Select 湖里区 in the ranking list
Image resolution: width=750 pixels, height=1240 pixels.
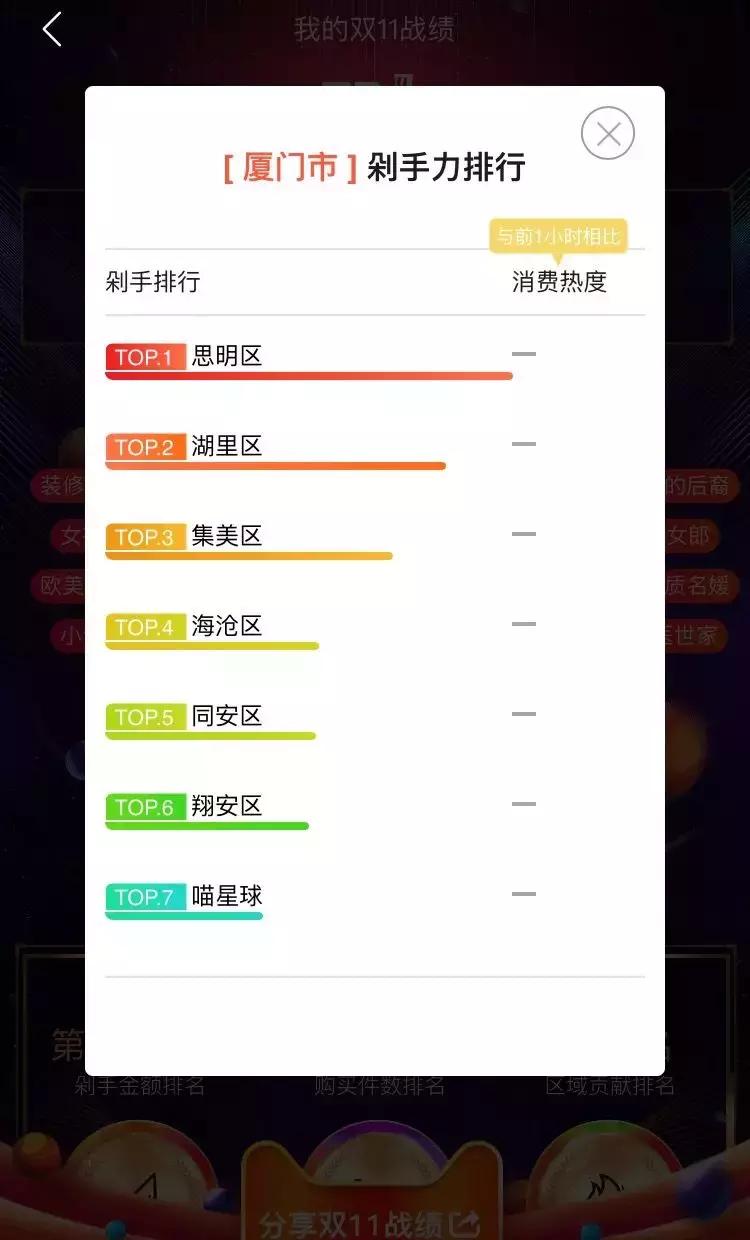click(225, 446)
